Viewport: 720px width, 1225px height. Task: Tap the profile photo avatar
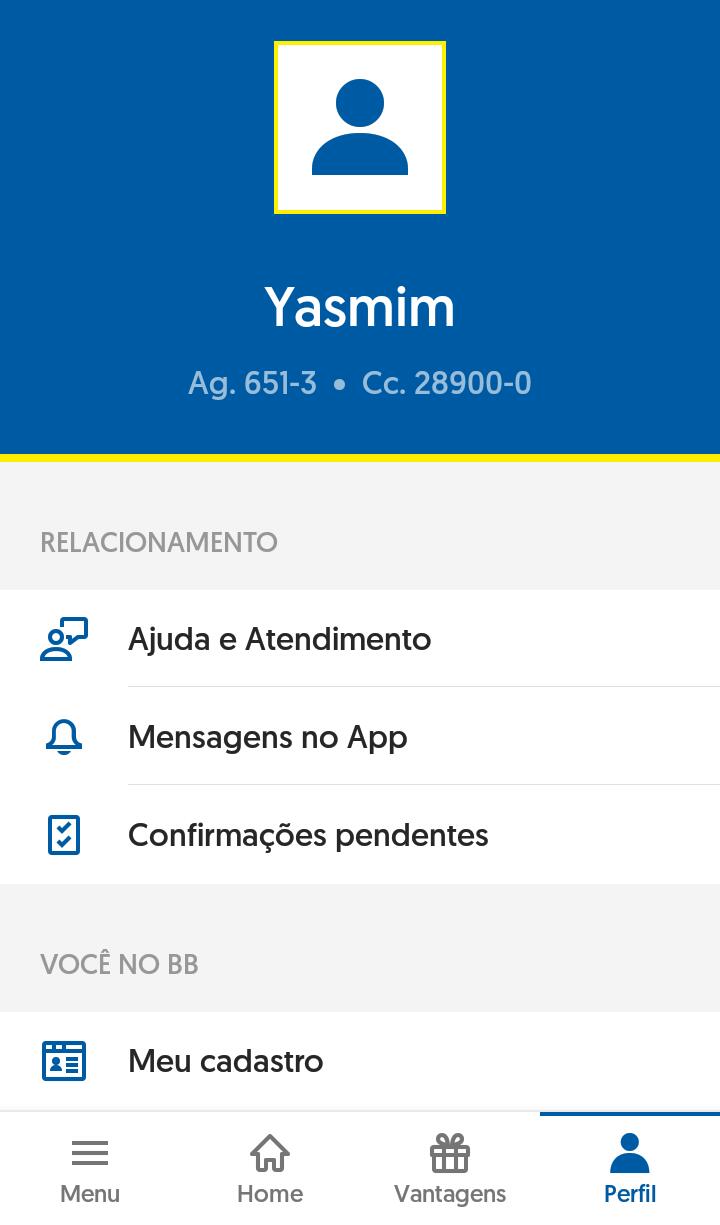click(x=360, y=127)
